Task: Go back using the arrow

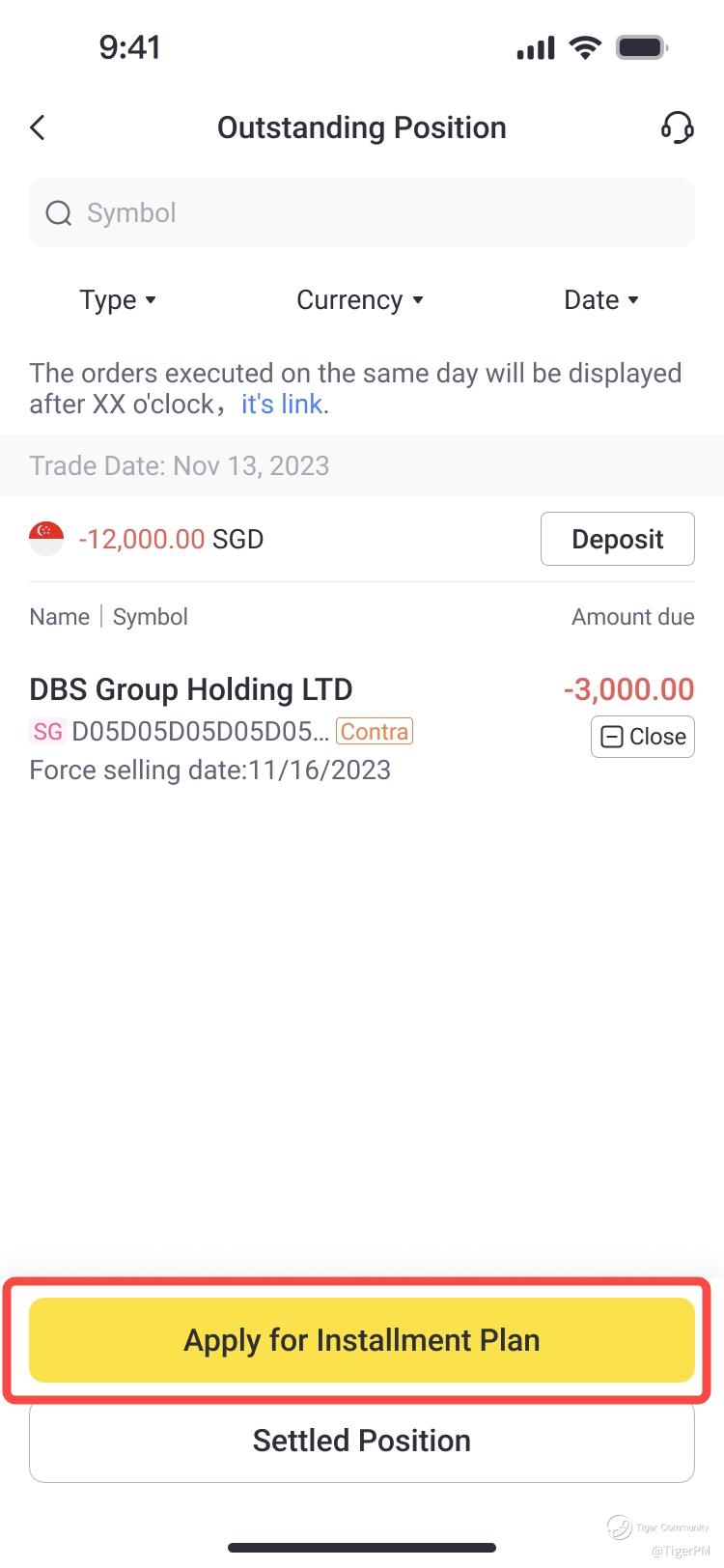Action: [38, 127]
